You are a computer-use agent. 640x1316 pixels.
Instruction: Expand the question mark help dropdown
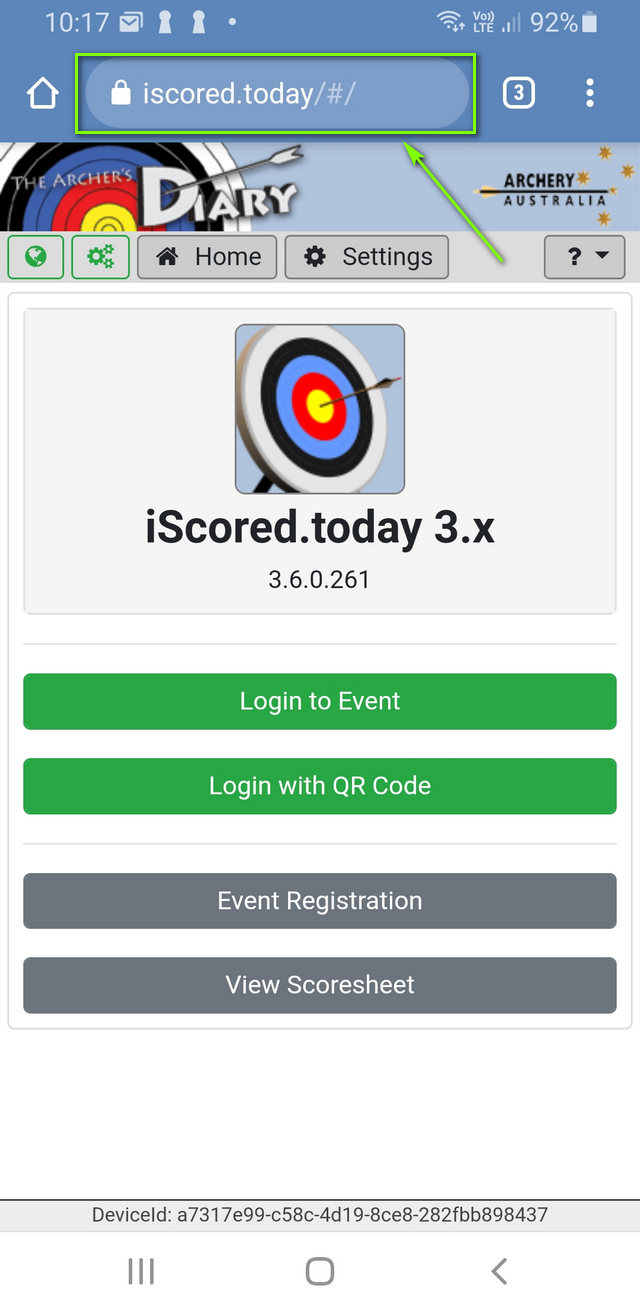(585, 257)
